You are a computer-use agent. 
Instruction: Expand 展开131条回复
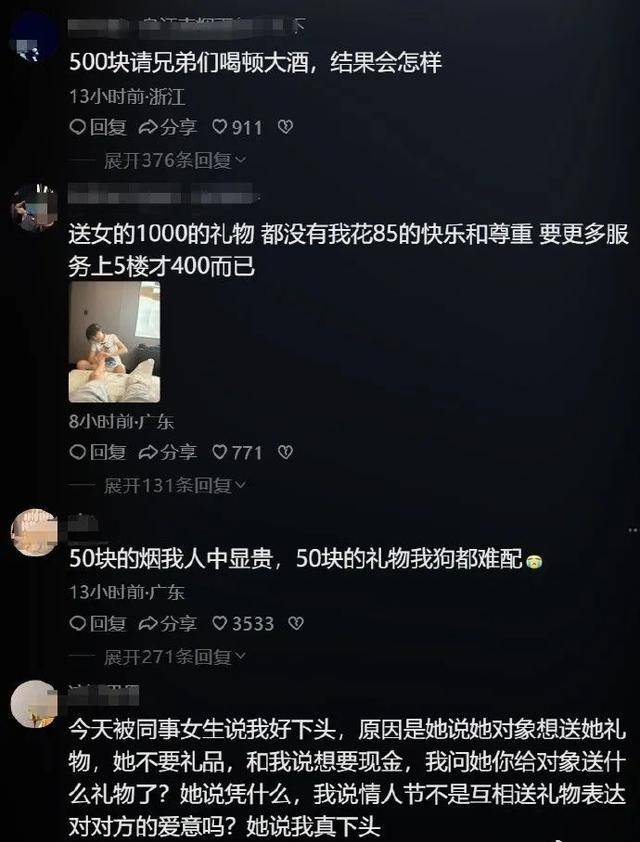[174, 485]
